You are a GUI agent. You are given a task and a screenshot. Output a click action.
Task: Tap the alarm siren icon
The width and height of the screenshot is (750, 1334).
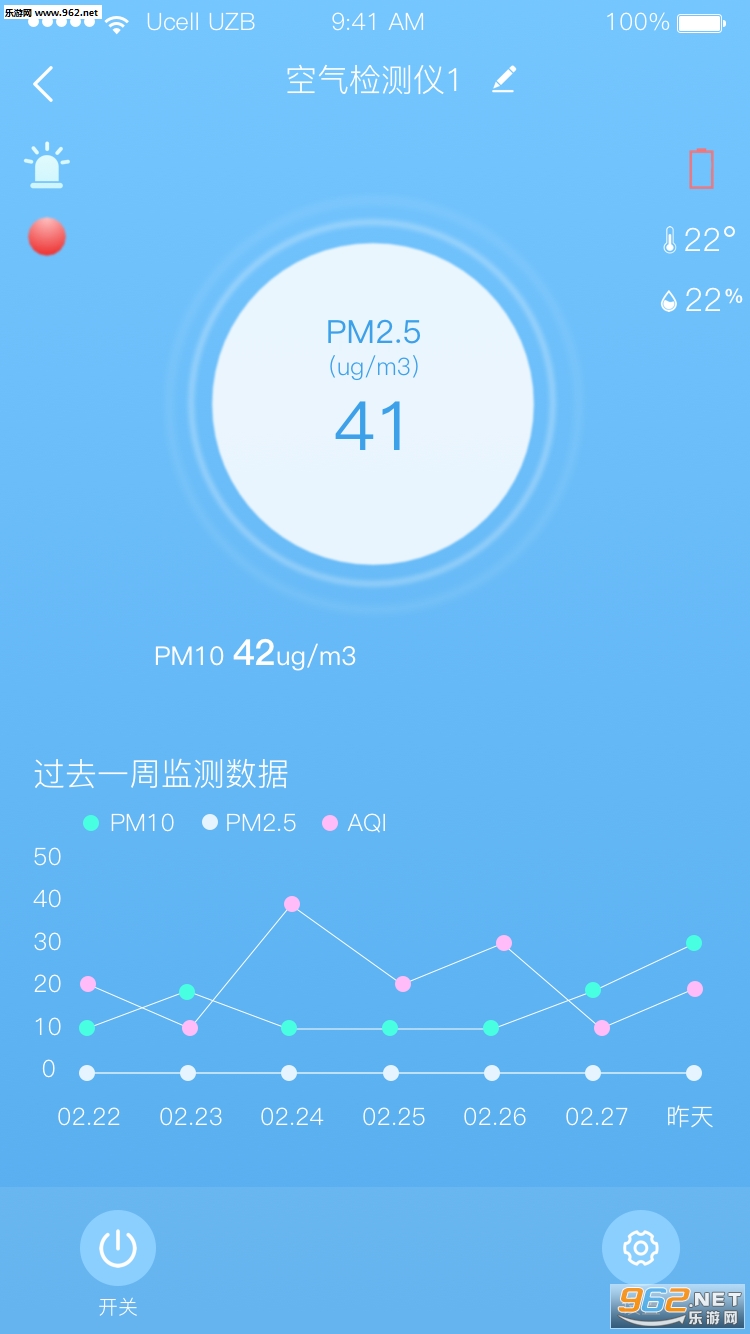coord(46,166)
